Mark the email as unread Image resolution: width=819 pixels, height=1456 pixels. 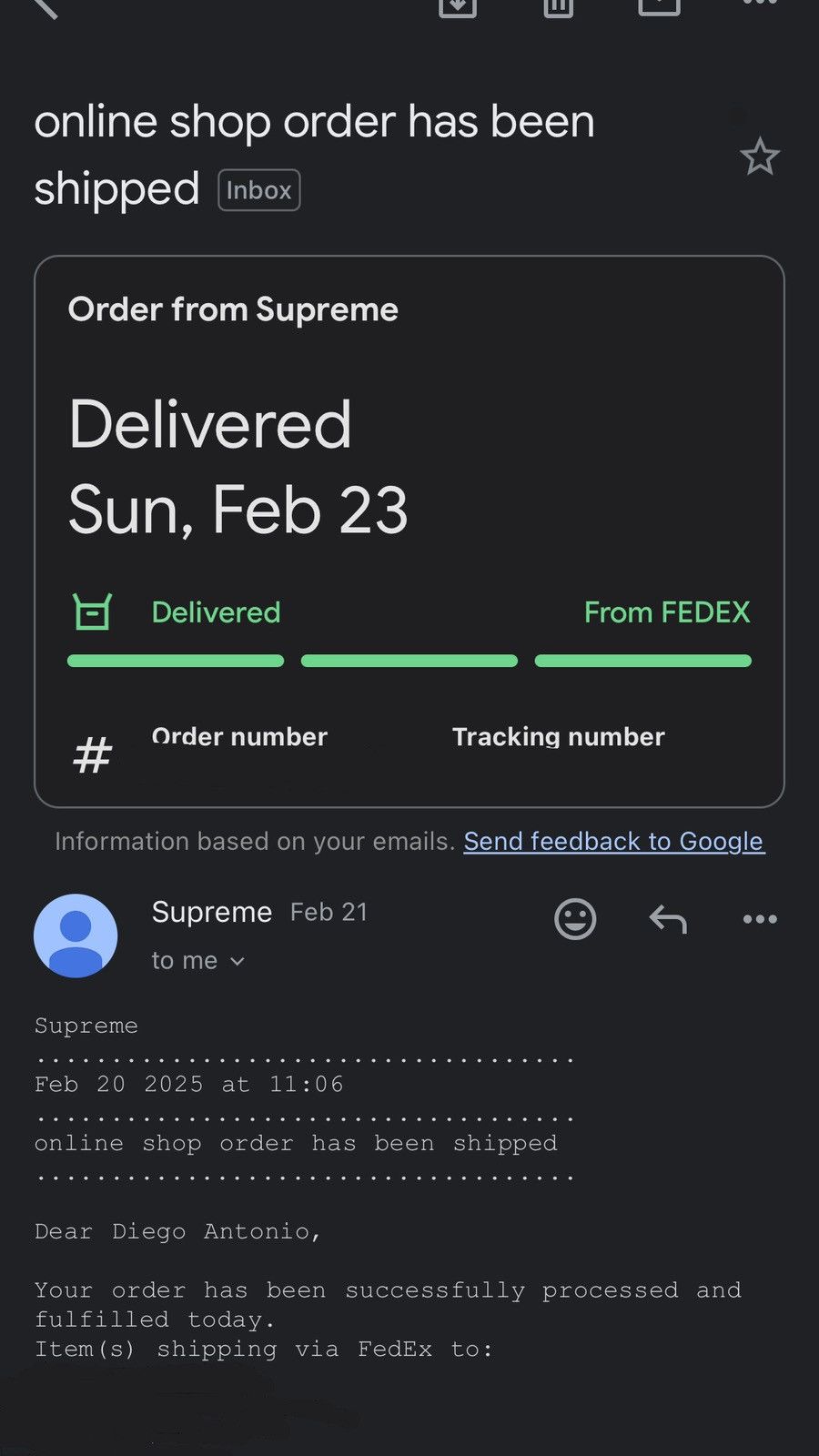point(659,7)
